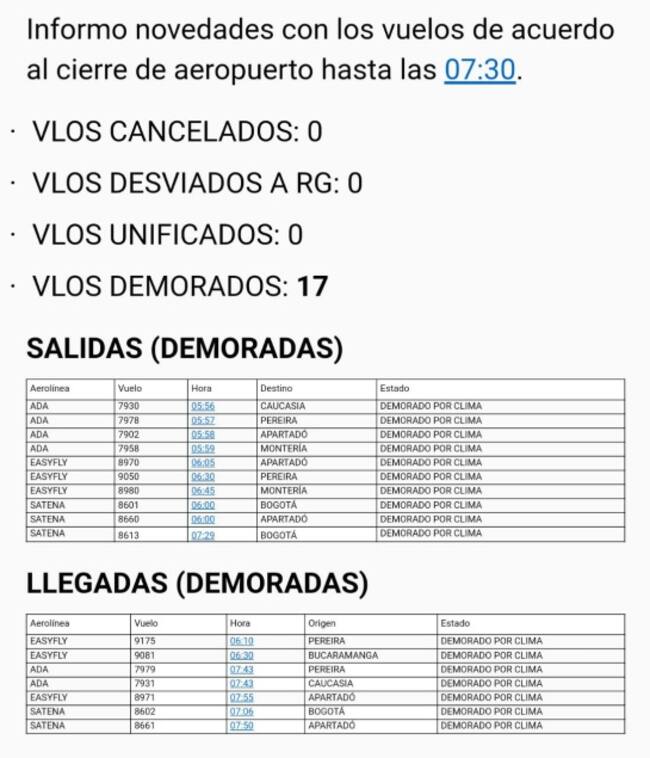Tap the 07:29 link for flight 8613
Image resolution: width=650 pixels, height=758 pixels.
pyautogui.click(x=203, y=534)
